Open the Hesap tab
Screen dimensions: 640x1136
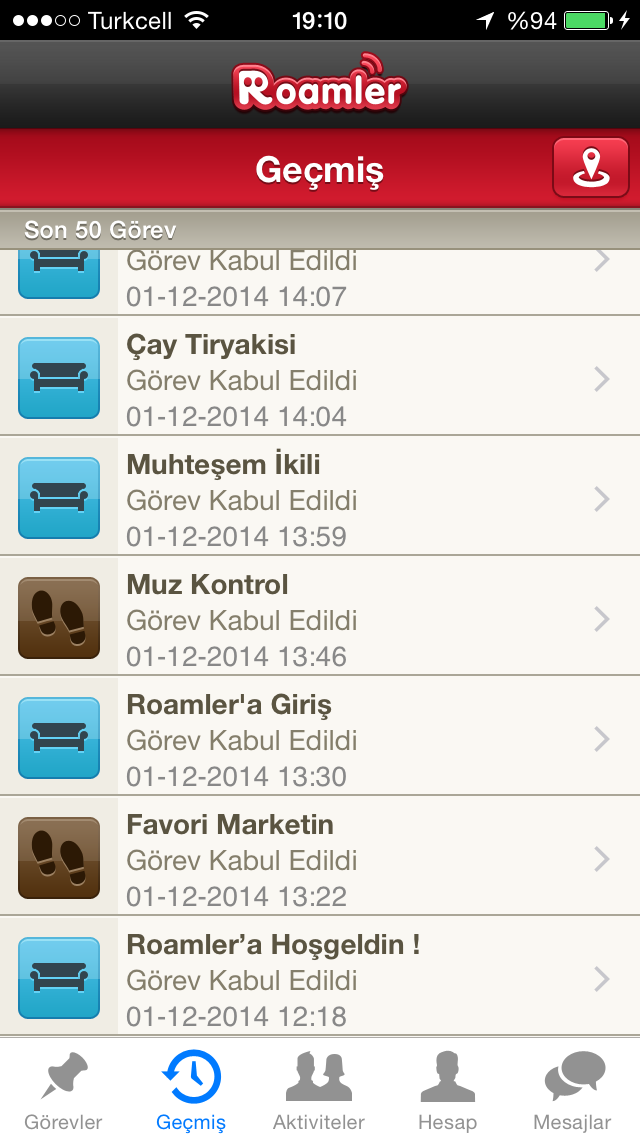coord(447,1089)
